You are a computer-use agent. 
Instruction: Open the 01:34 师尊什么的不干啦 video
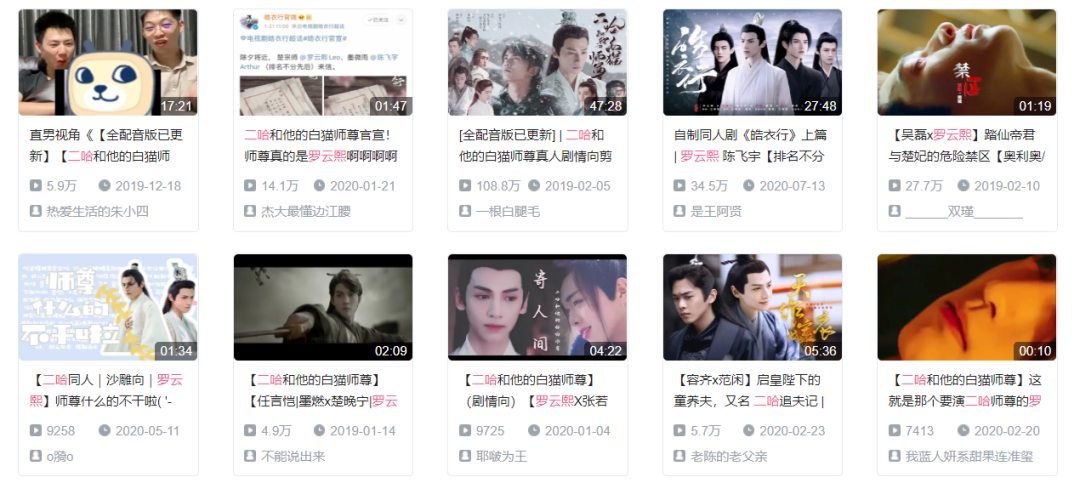[108, 307]
